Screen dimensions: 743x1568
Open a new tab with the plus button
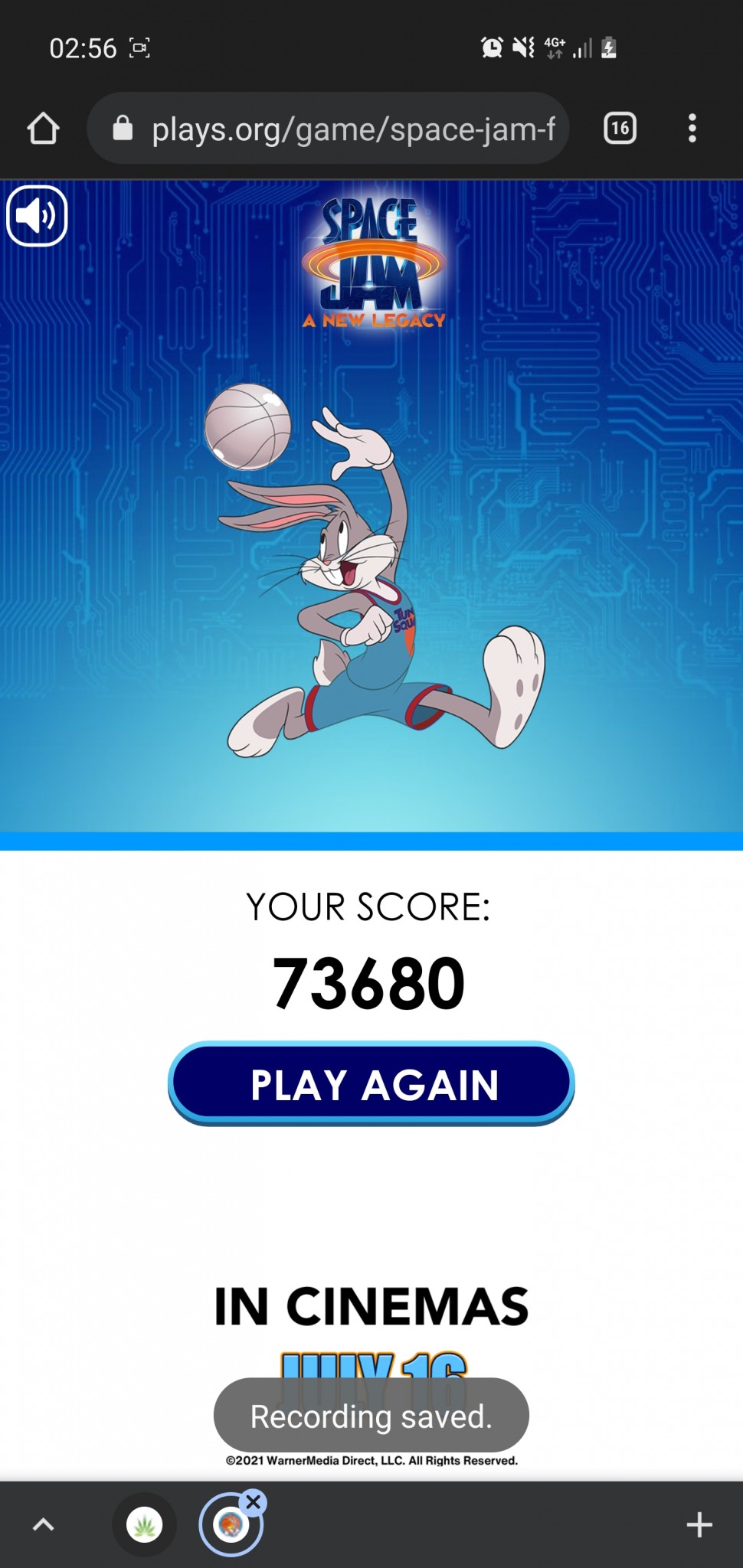(699, 1524)
